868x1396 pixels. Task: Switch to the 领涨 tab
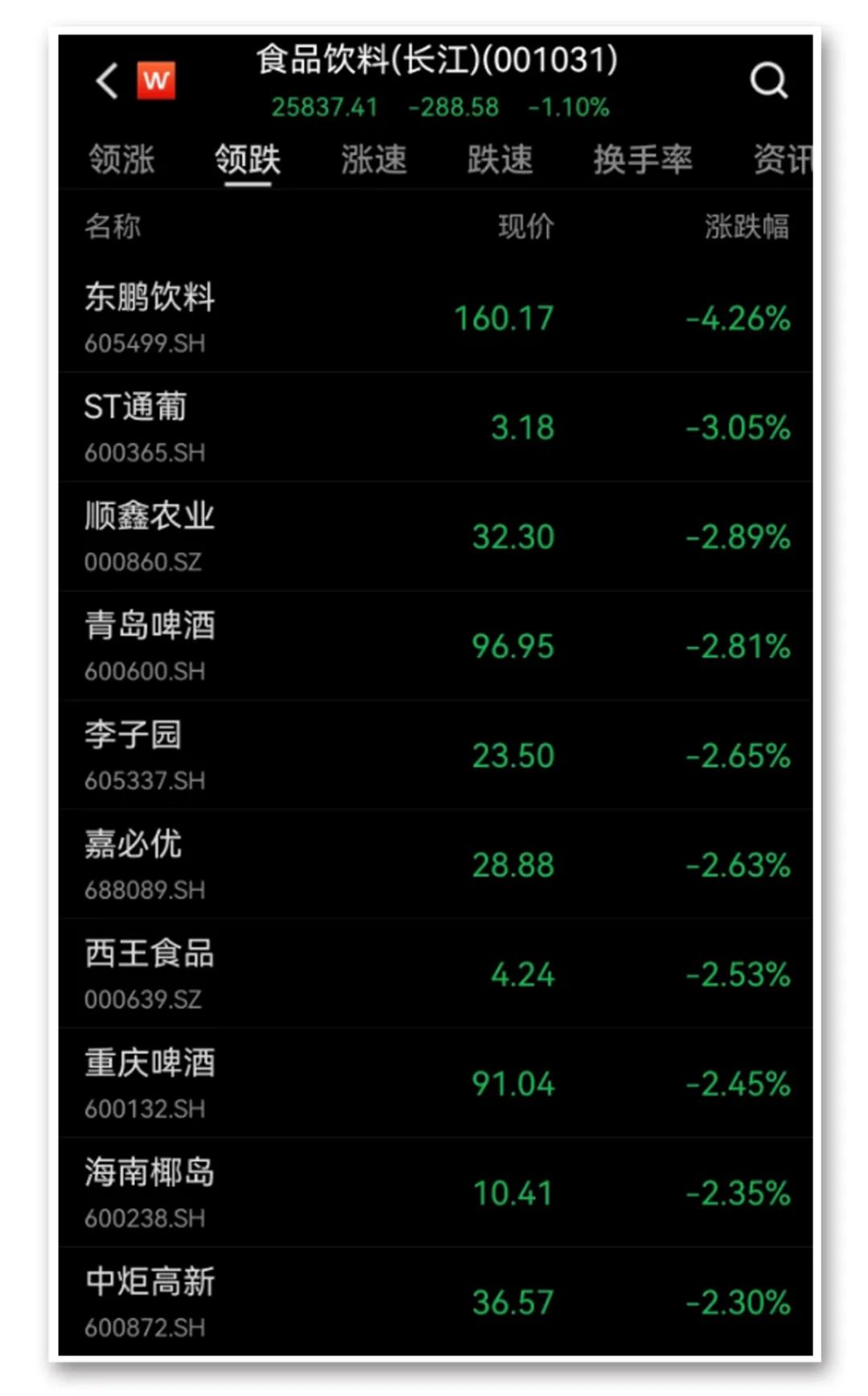click(121, 159)
